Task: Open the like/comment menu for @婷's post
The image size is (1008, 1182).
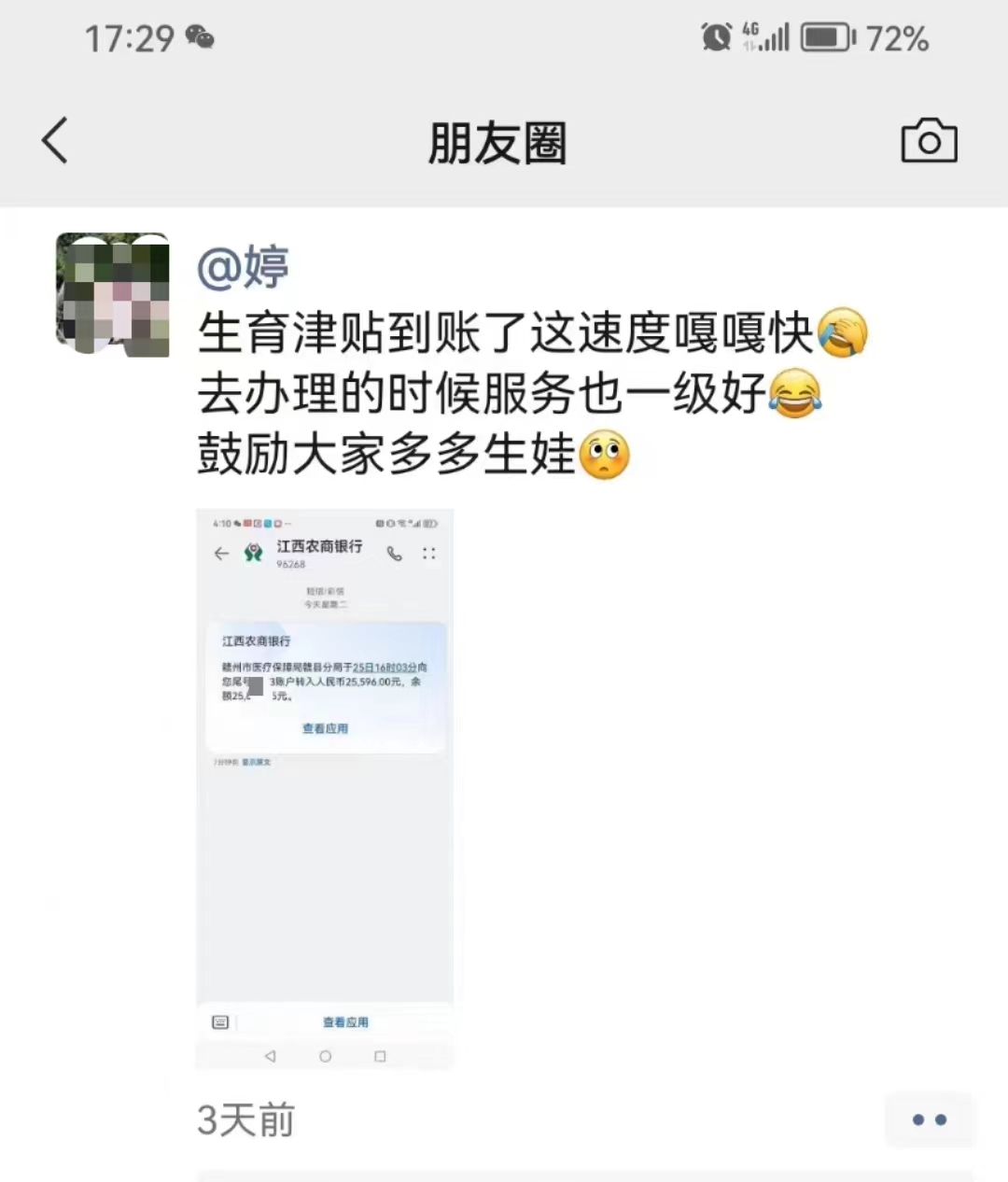Action: pyautogui.click(x=928, y=1119)
